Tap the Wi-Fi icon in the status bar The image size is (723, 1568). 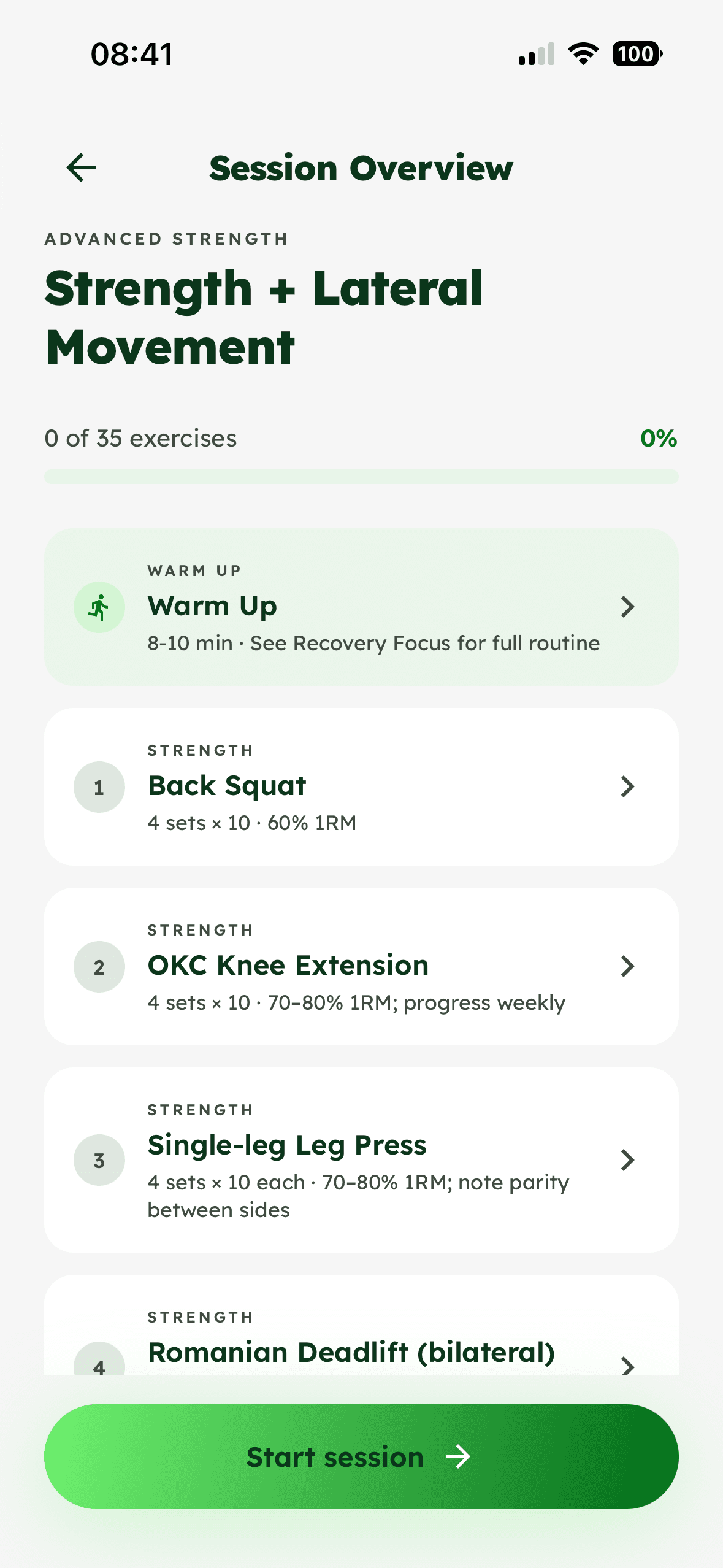[x=583, y=54]
